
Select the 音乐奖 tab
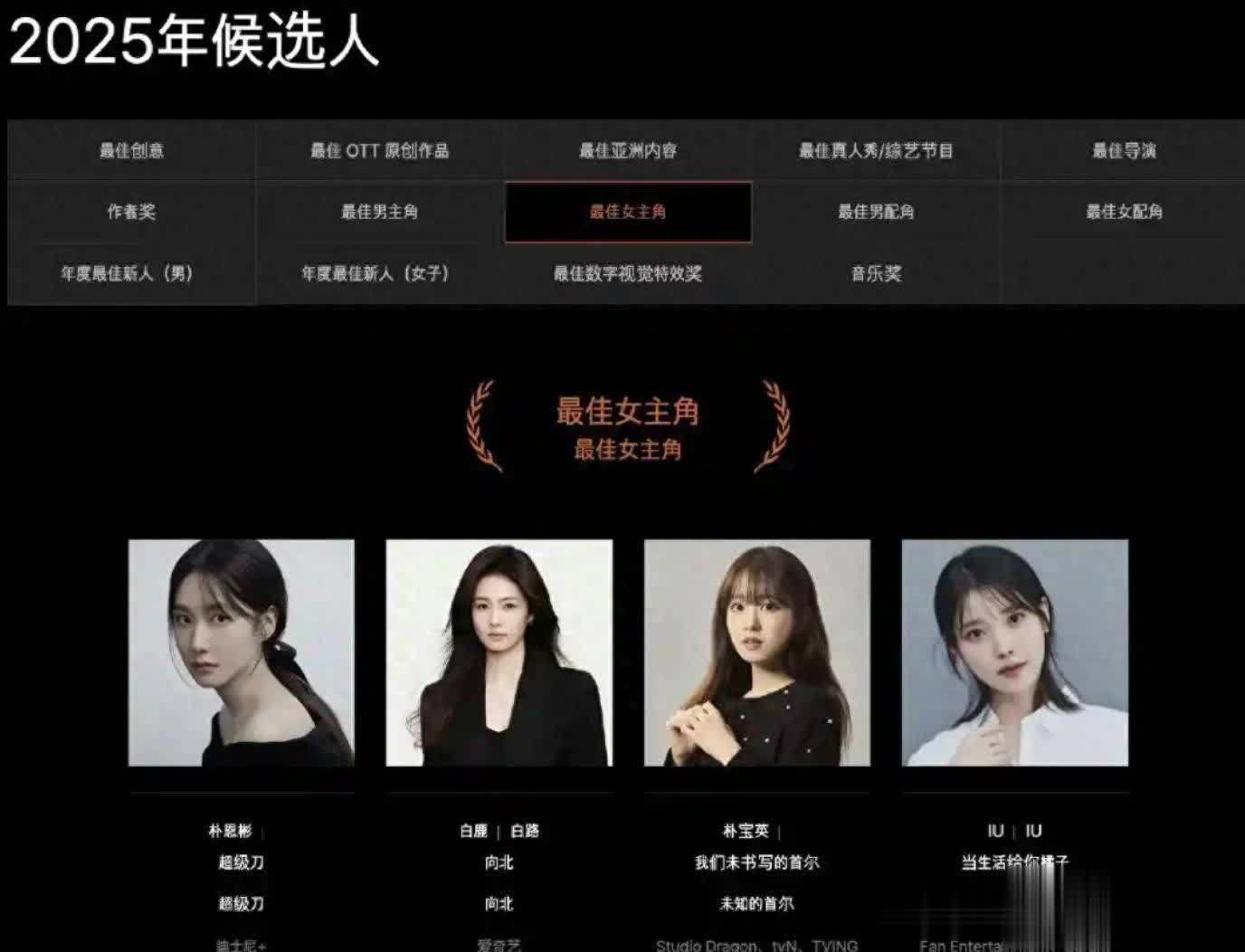pos(876,273)
